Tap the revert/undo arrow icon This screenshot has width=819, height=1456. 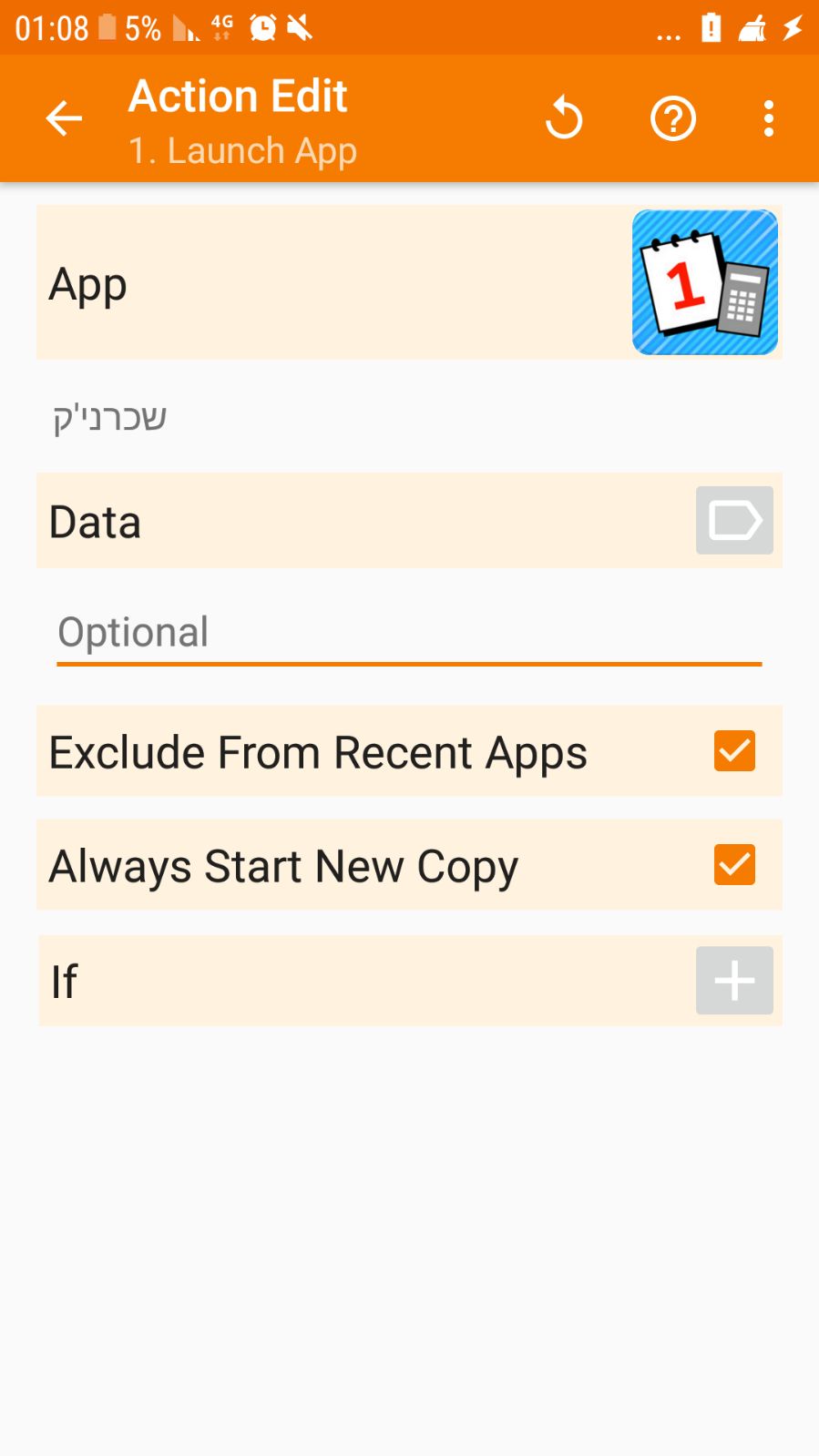[x=564, y=118]
